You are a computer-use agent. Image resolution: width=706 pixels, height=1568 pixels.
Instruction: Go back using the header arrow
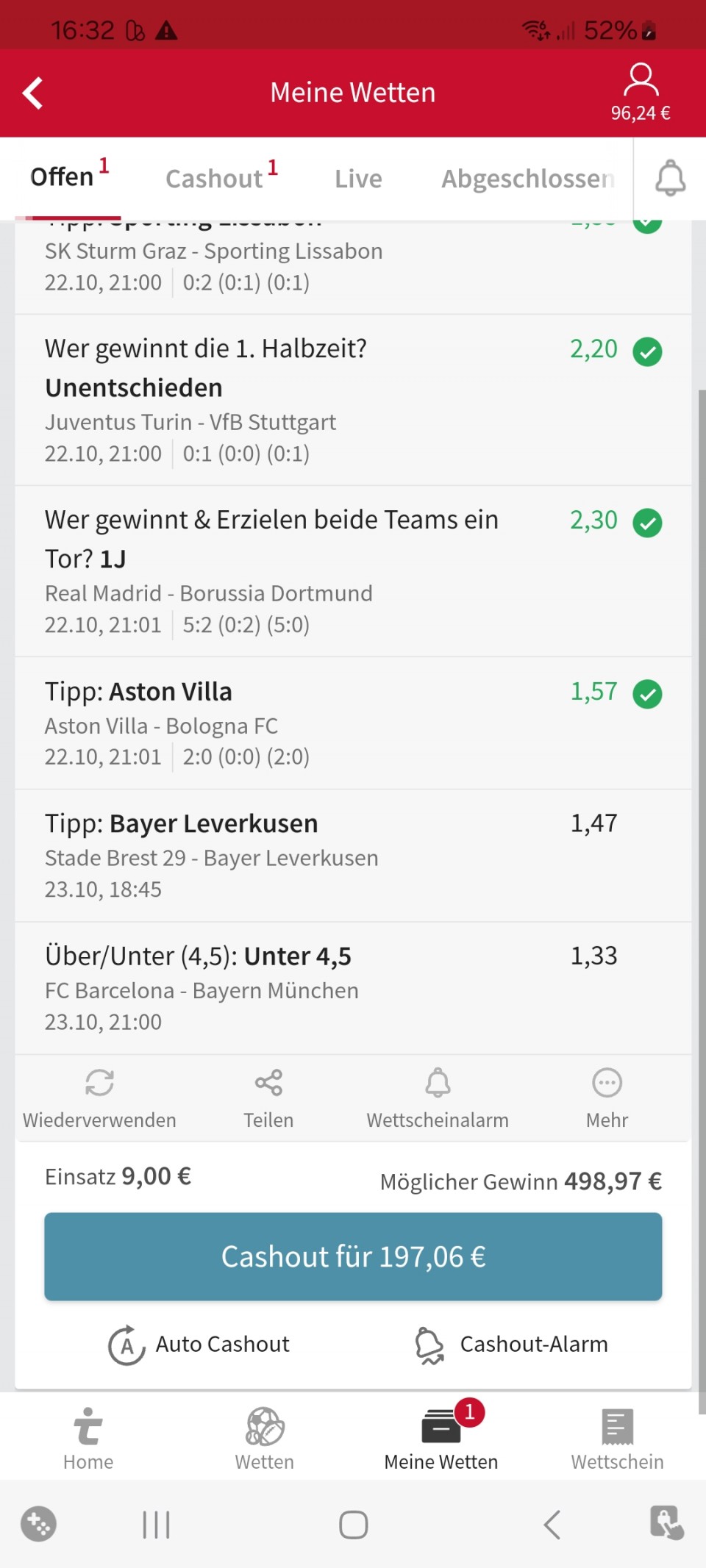pos(33,93)
